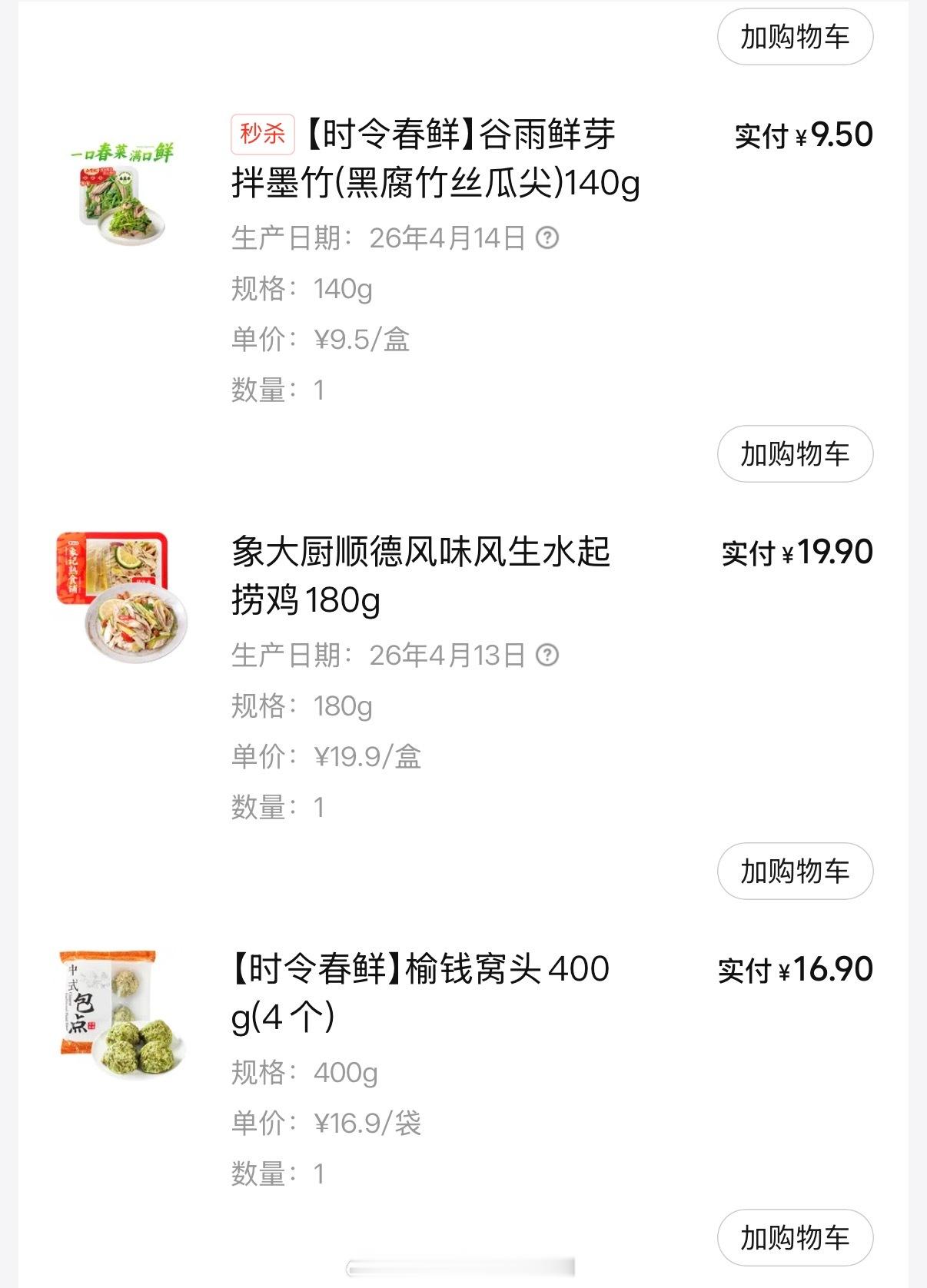Image resolution: width=927 pixels, height=1288 pixels.
Task: View the 风生水起捞鸡 product image
Action: tap(121, 597)
